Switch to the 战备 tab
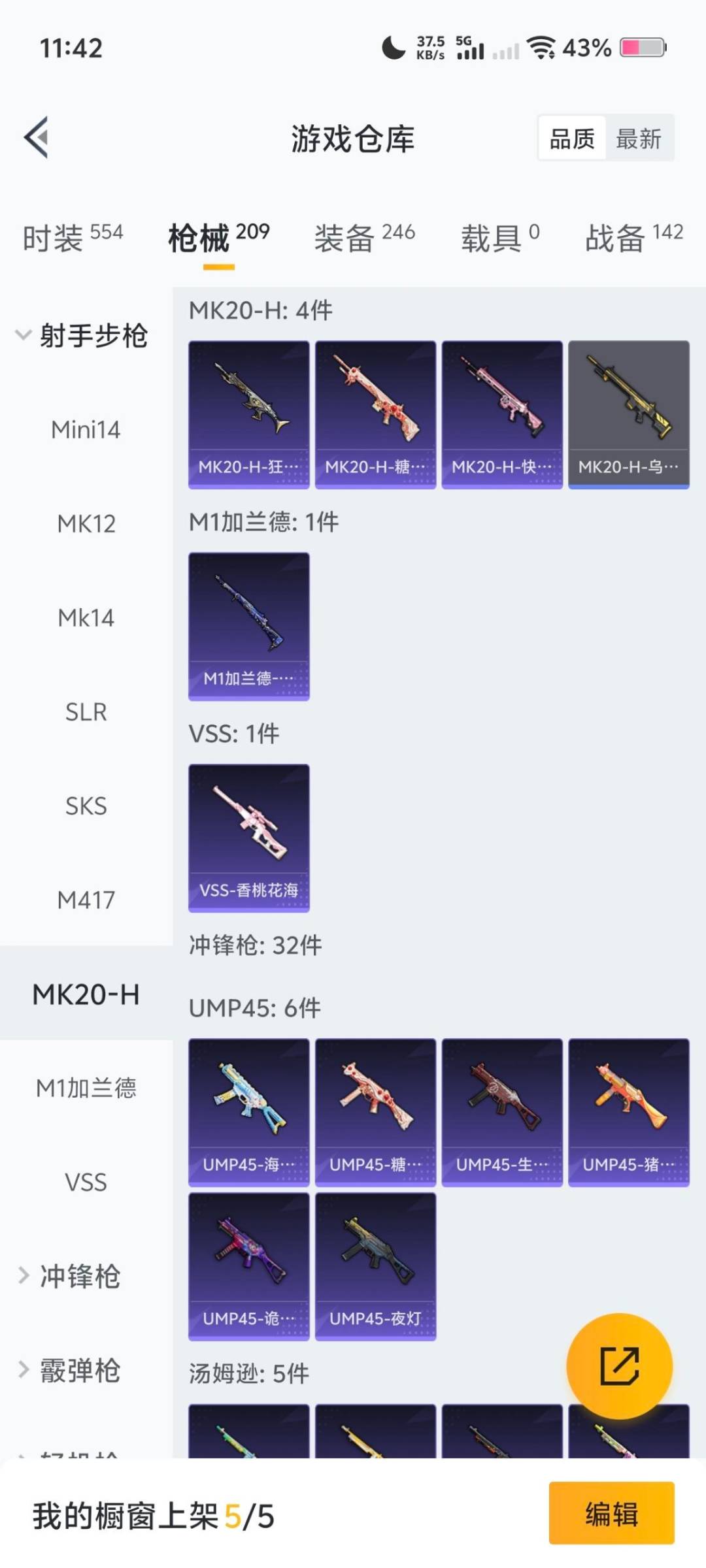The width and height of the screenshot is (706, 1568). tap(633, 237)
